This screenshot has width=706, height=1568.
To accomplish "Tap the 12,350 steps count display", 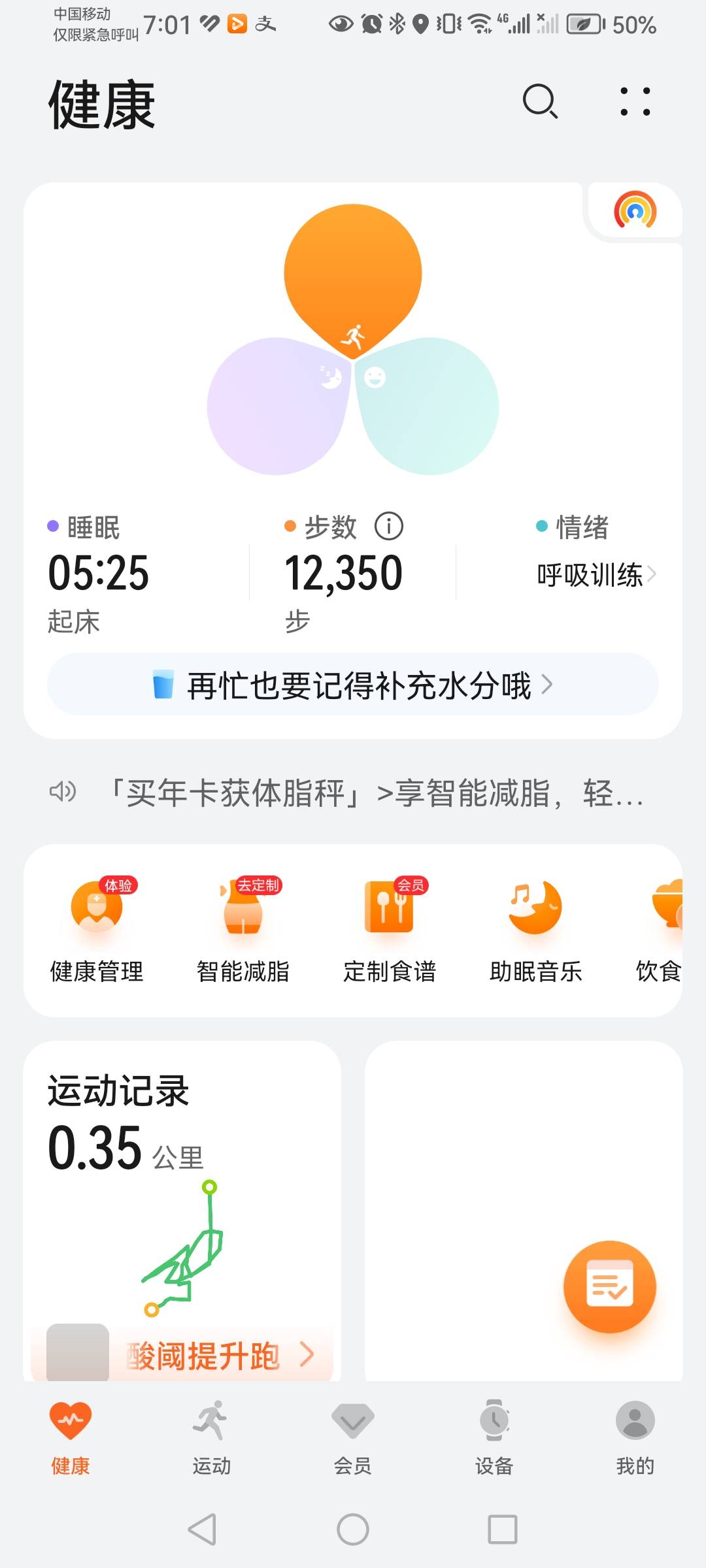I will tap(345, 572).
